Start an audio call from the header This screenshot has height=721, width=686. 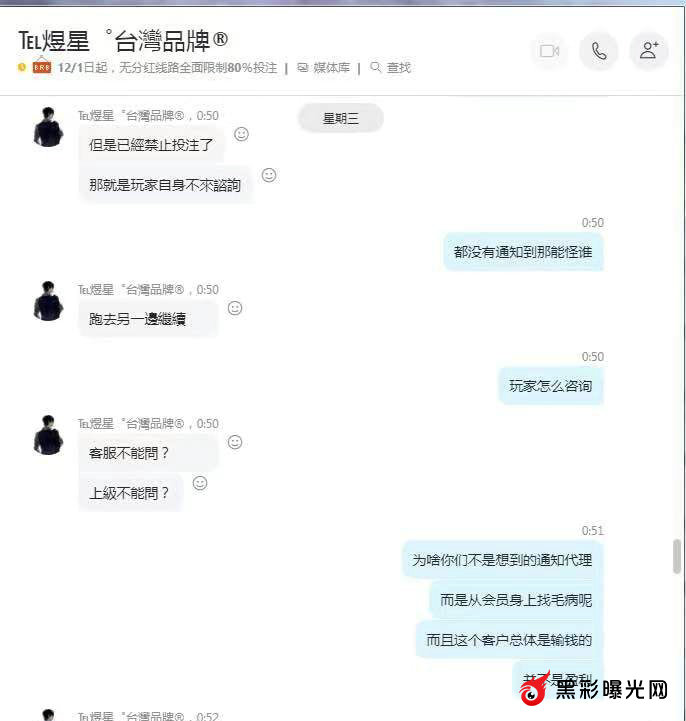(x=599, y=51)
